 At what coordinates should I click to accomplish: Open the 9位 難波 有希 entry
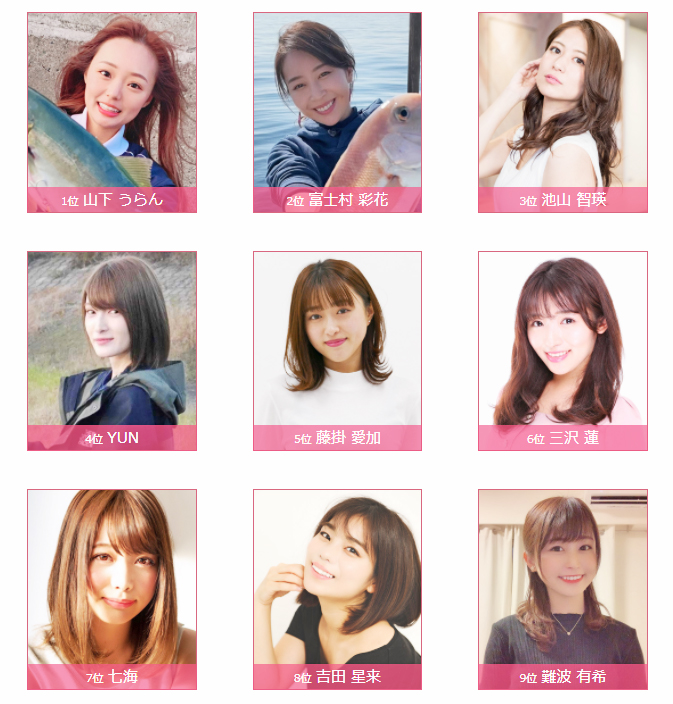click(562, 588)
